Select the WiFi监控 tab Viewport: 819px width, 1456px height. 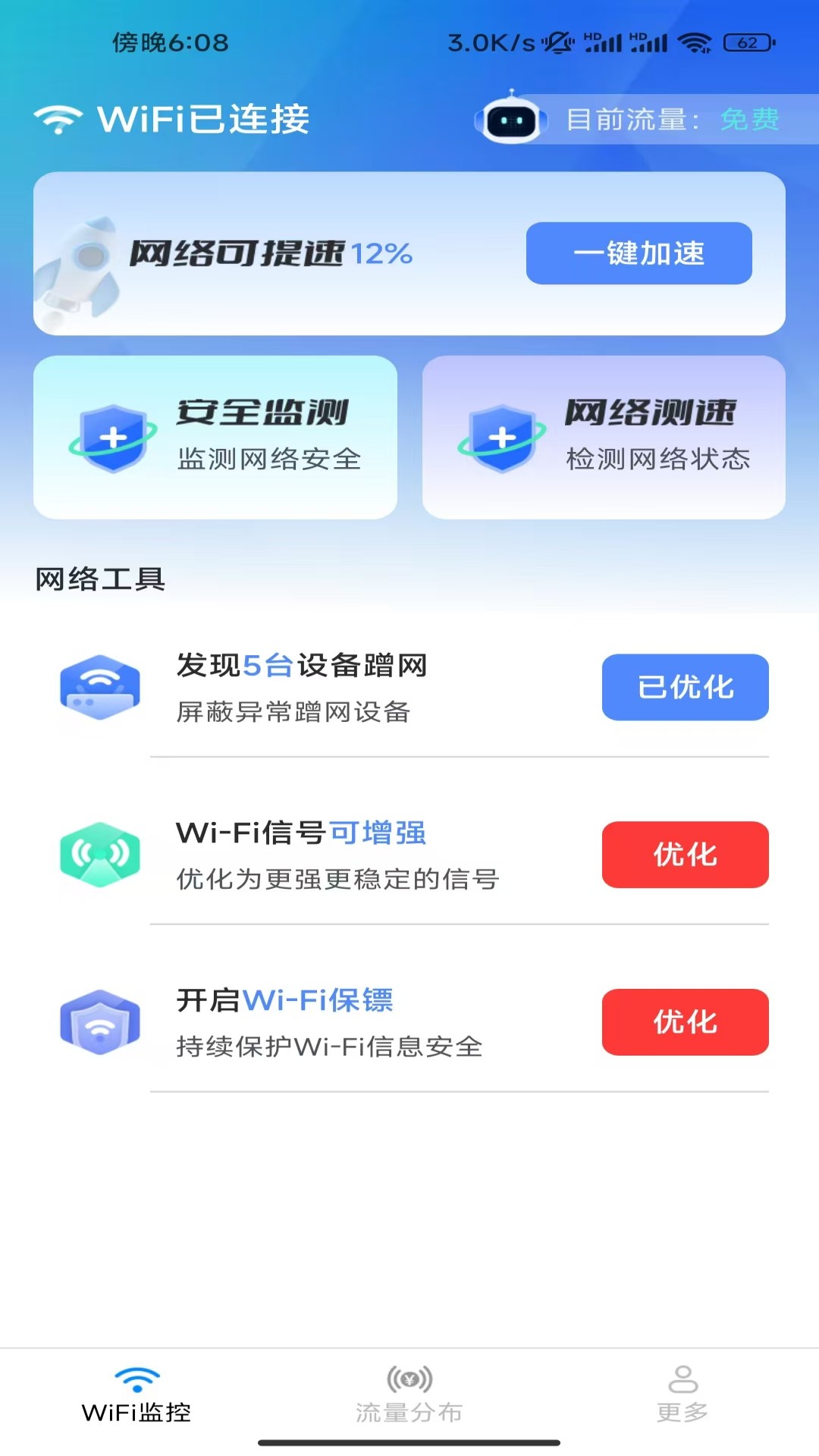pos(136,1395)
